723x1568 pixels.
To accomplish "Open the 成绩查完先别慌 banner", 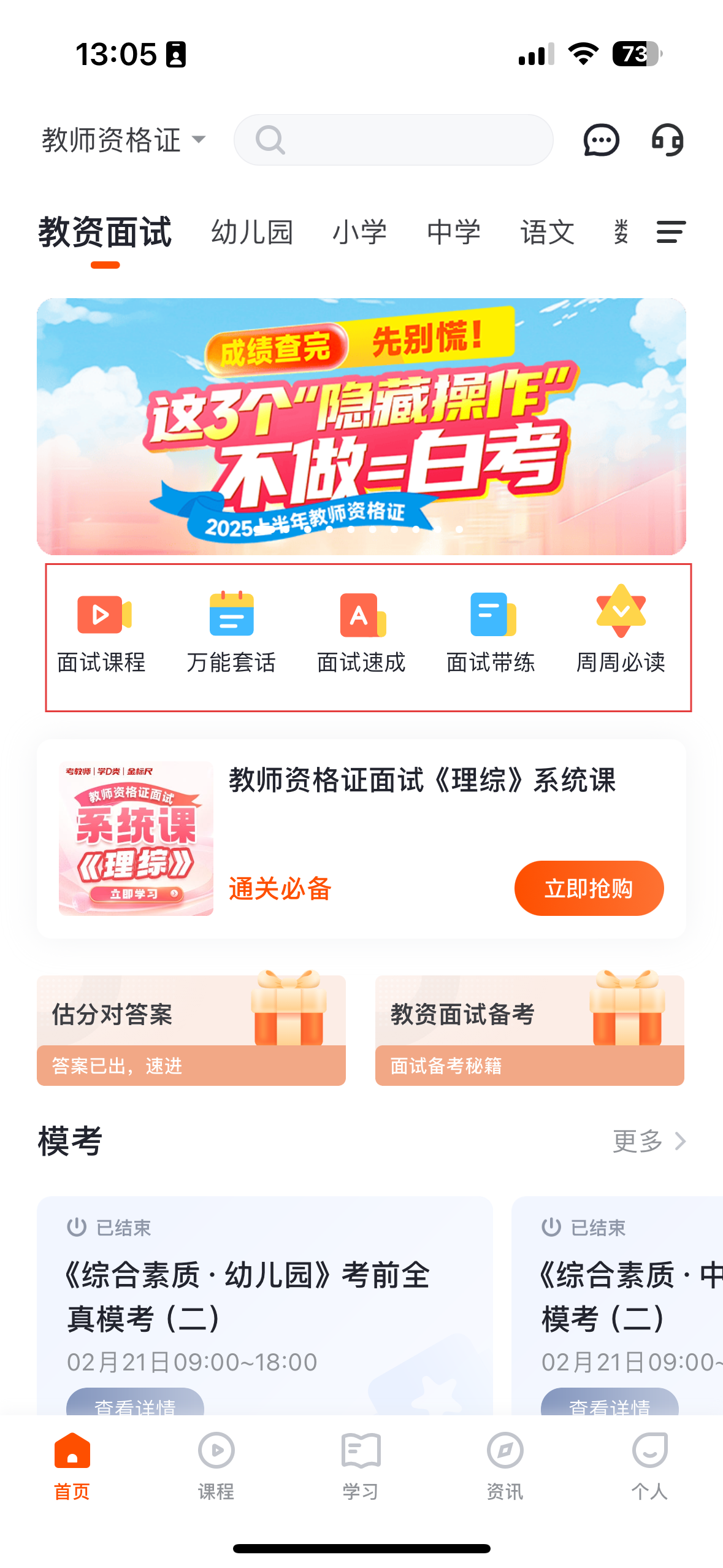I will [361, 426].
